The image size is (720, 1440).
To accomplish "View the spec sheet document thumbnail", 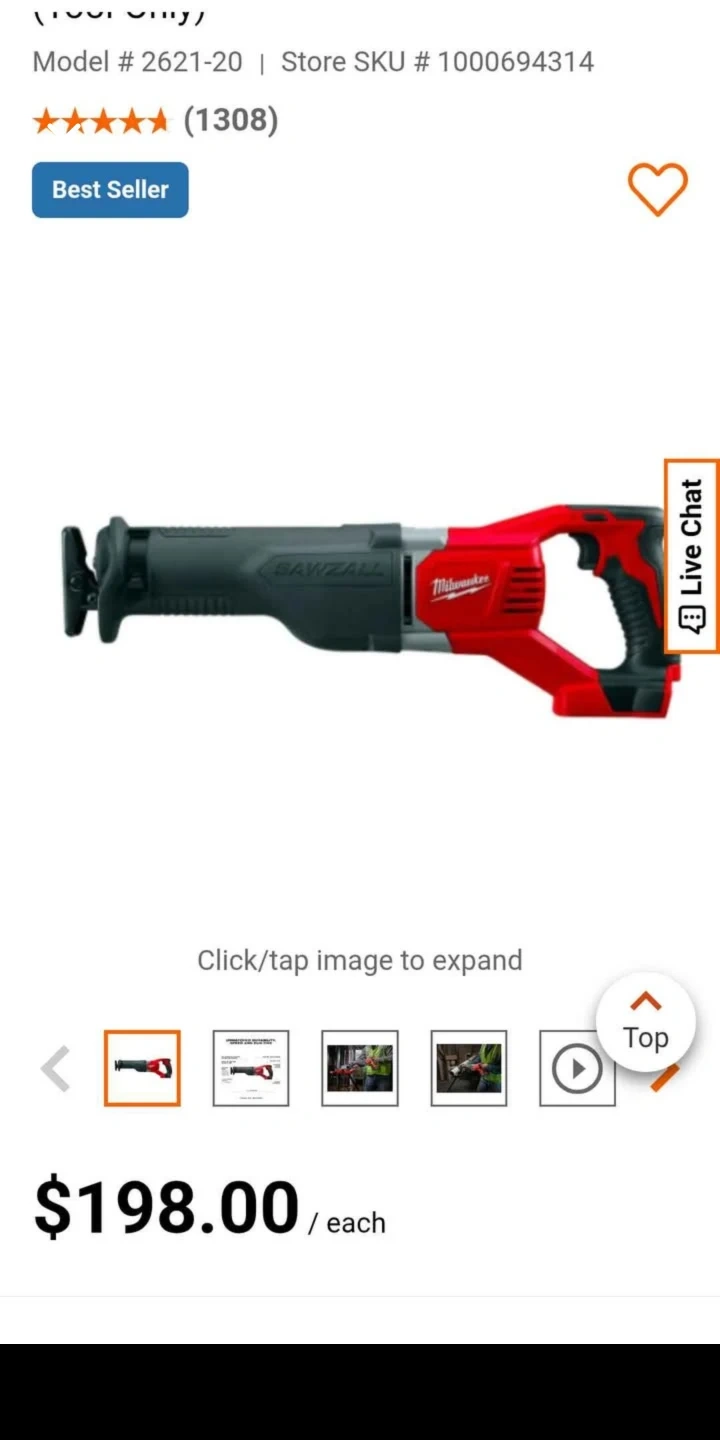I will [x=251, y=1068].
